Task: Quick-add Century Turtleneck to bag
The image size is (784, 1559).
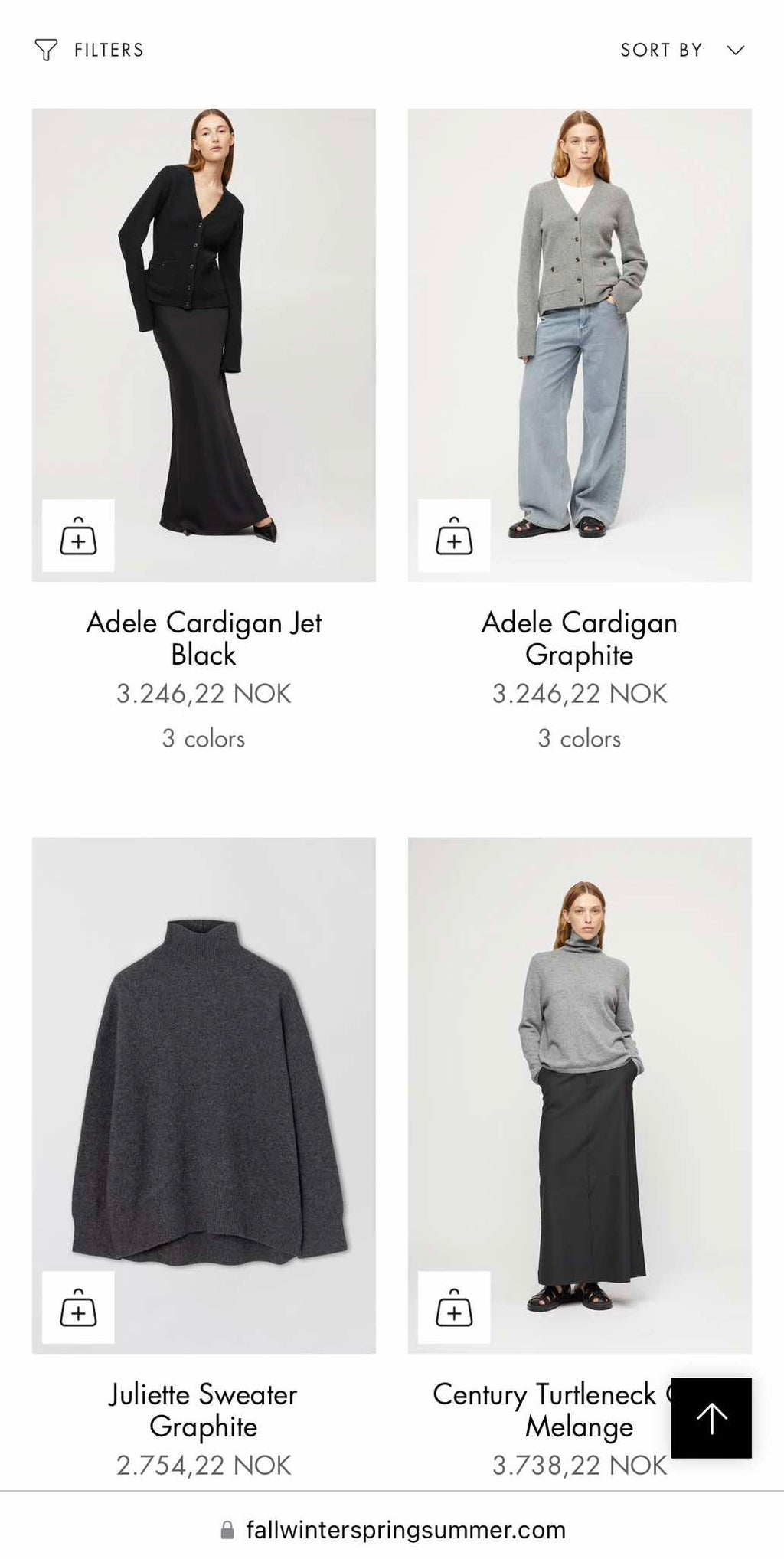Action: pyautogui.click(x=454, y=1307)
